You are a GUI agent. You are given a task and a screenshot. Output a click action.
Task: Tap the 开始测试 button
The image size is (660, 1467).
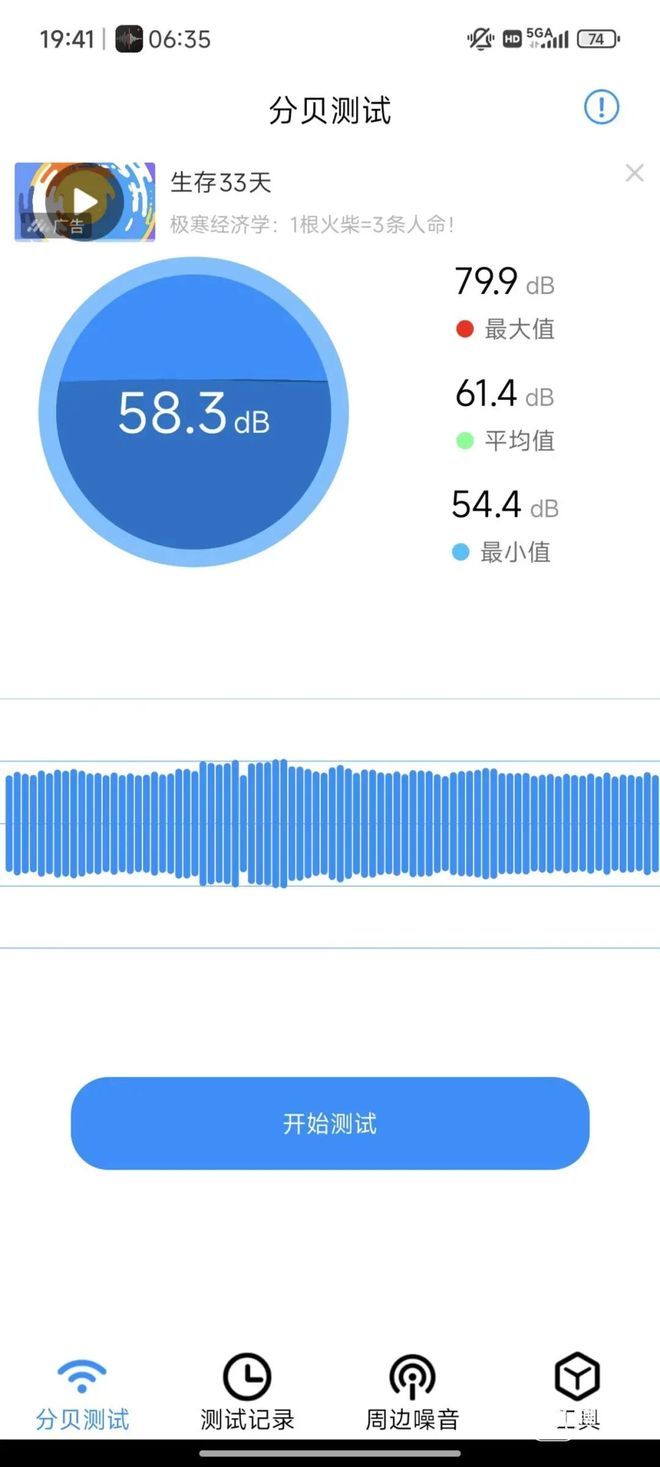330,1123
